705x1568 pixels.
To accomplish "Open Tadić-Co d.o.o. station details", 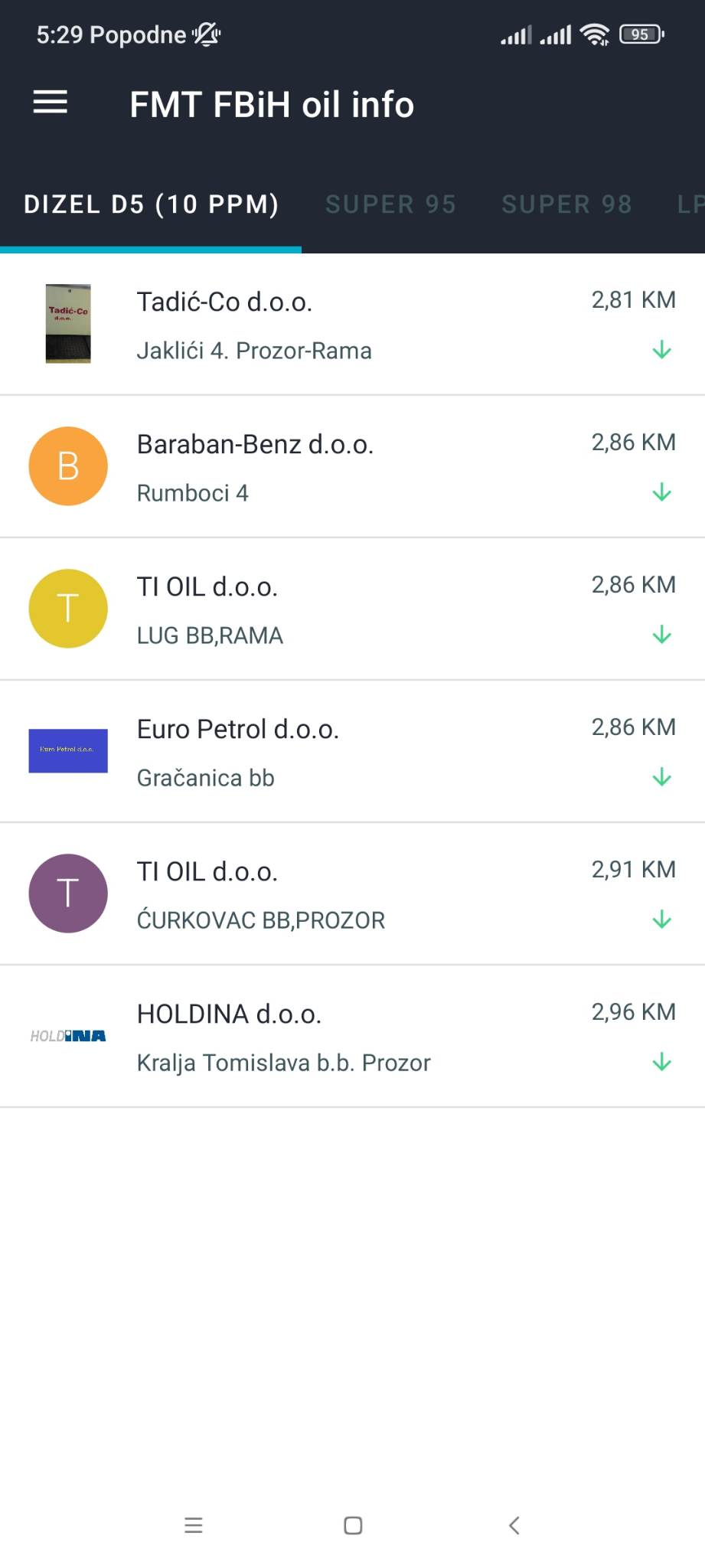I will (x=352, y=325).
